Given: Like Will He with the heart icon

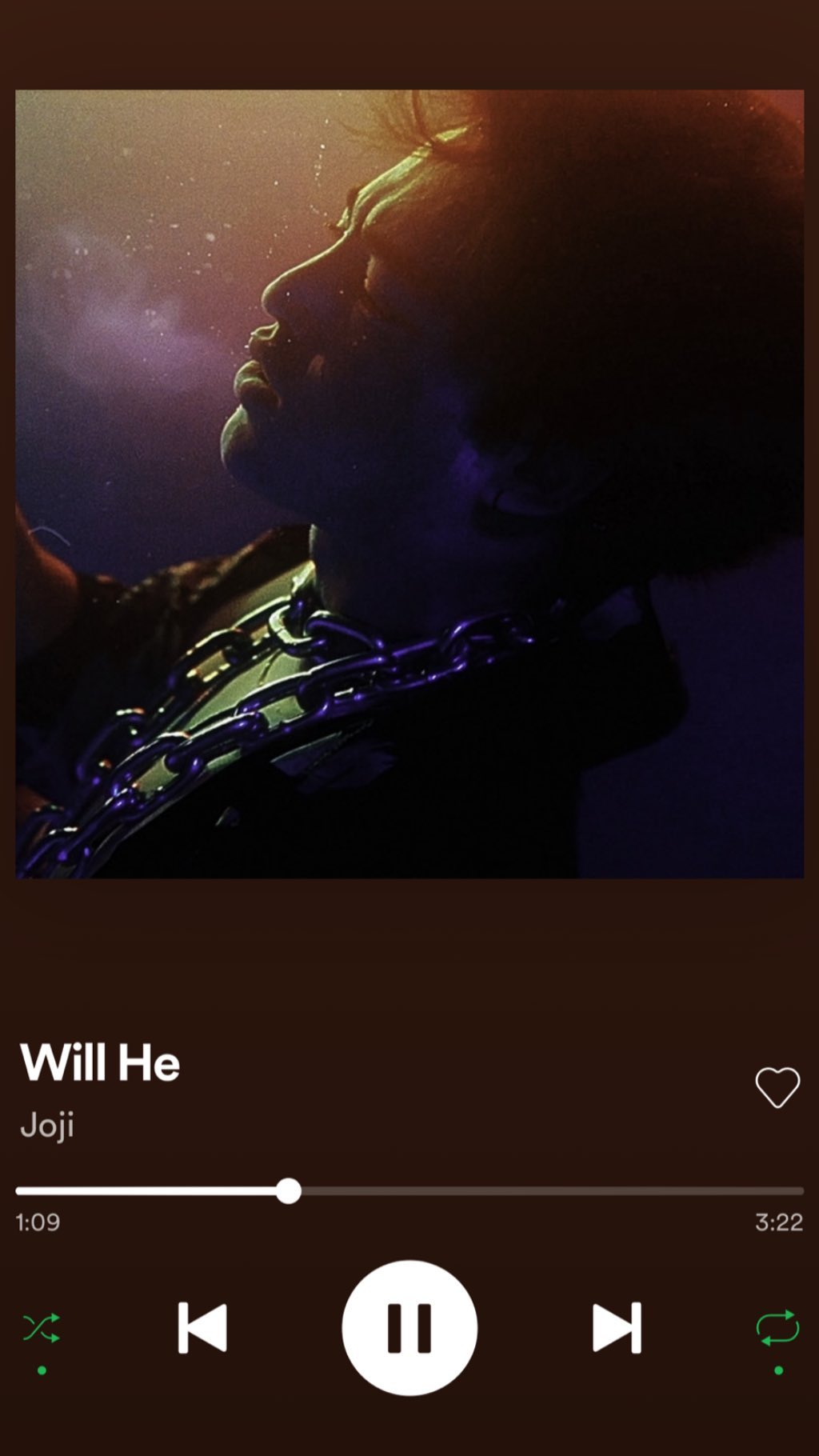Looking at the screenshot, I should point(777,1087).
